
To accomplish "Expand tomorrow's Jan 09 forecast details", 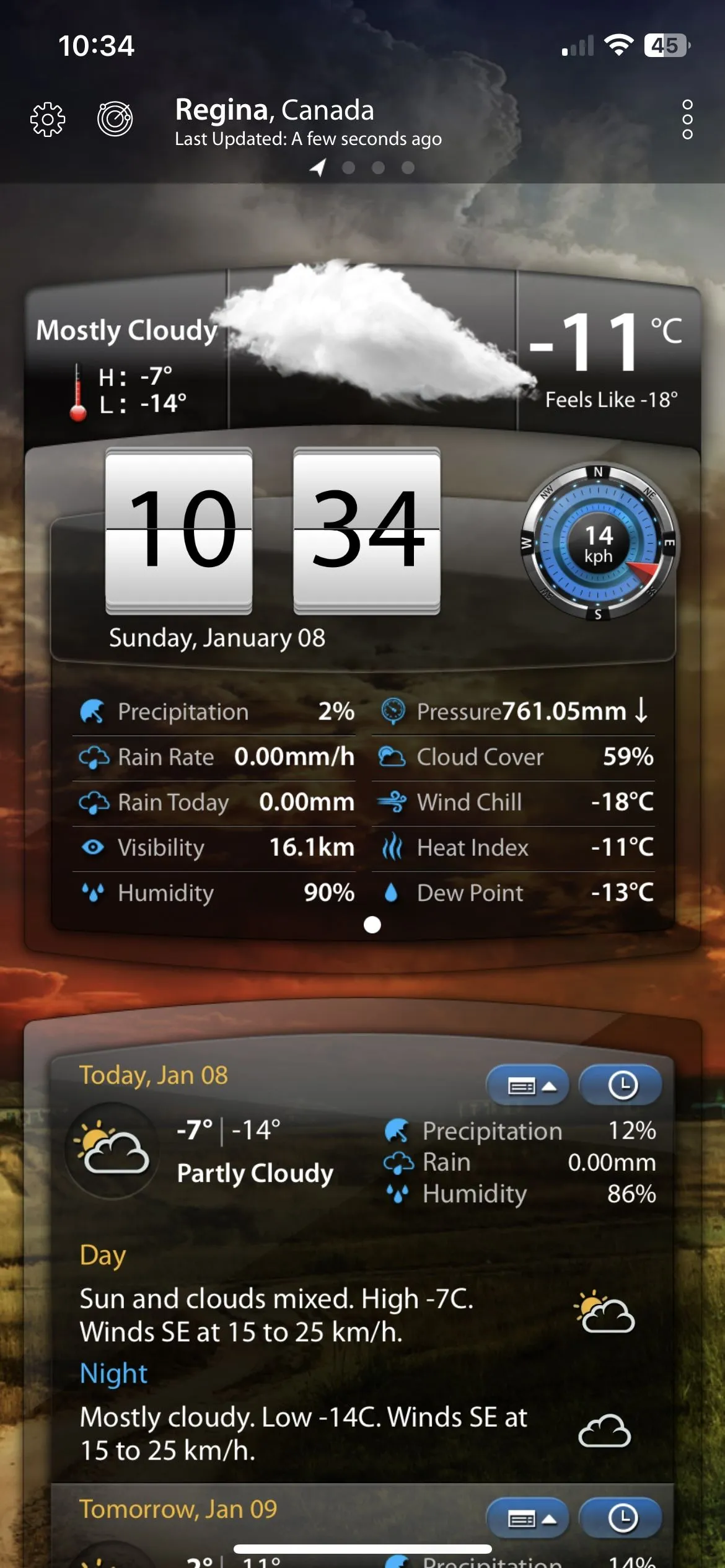I will 527,1518.
